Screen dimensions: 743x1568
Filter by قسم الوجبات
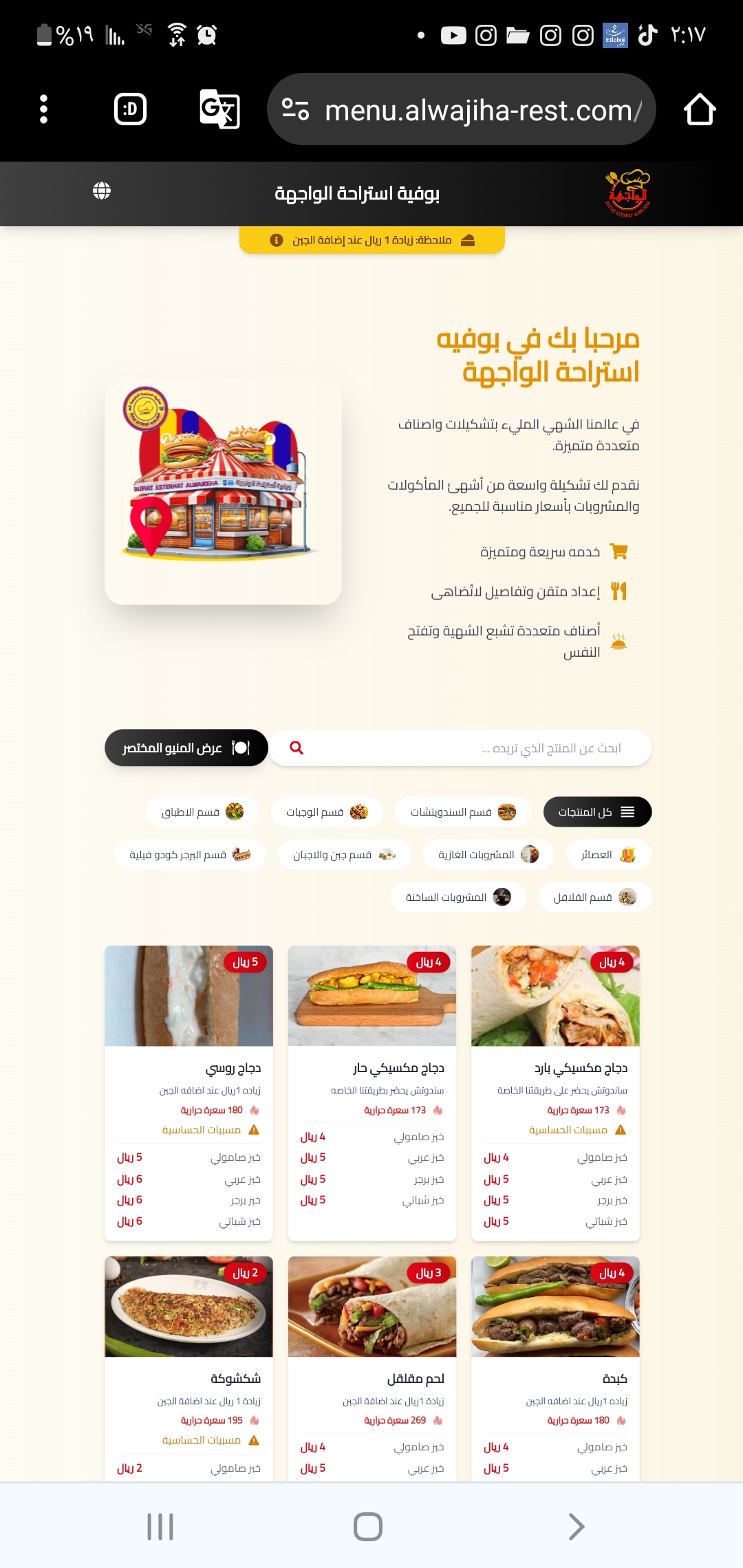tap(327, 812)
